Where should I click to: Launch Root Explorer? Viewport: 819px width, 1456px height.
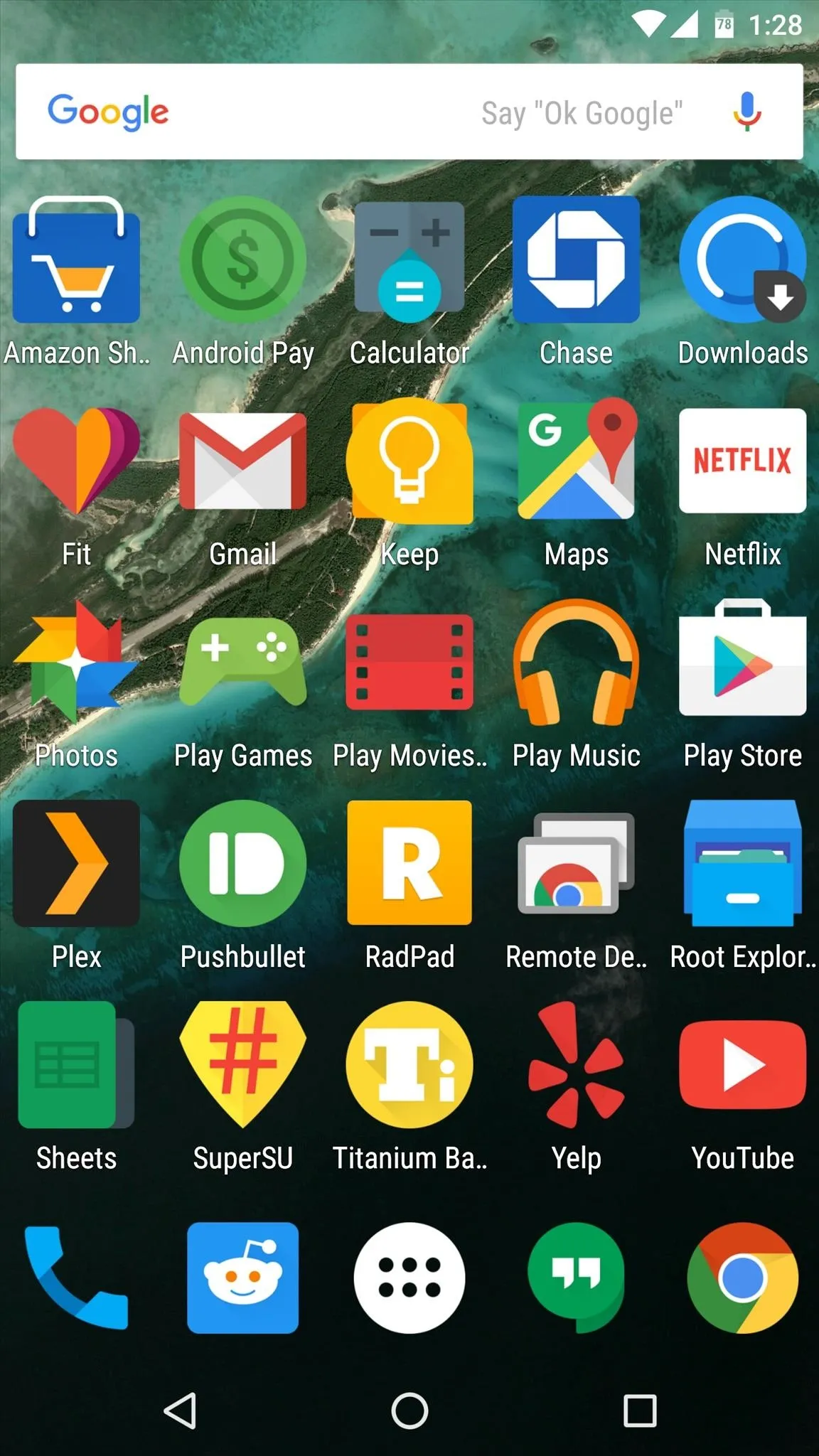[x=742, y=863]
